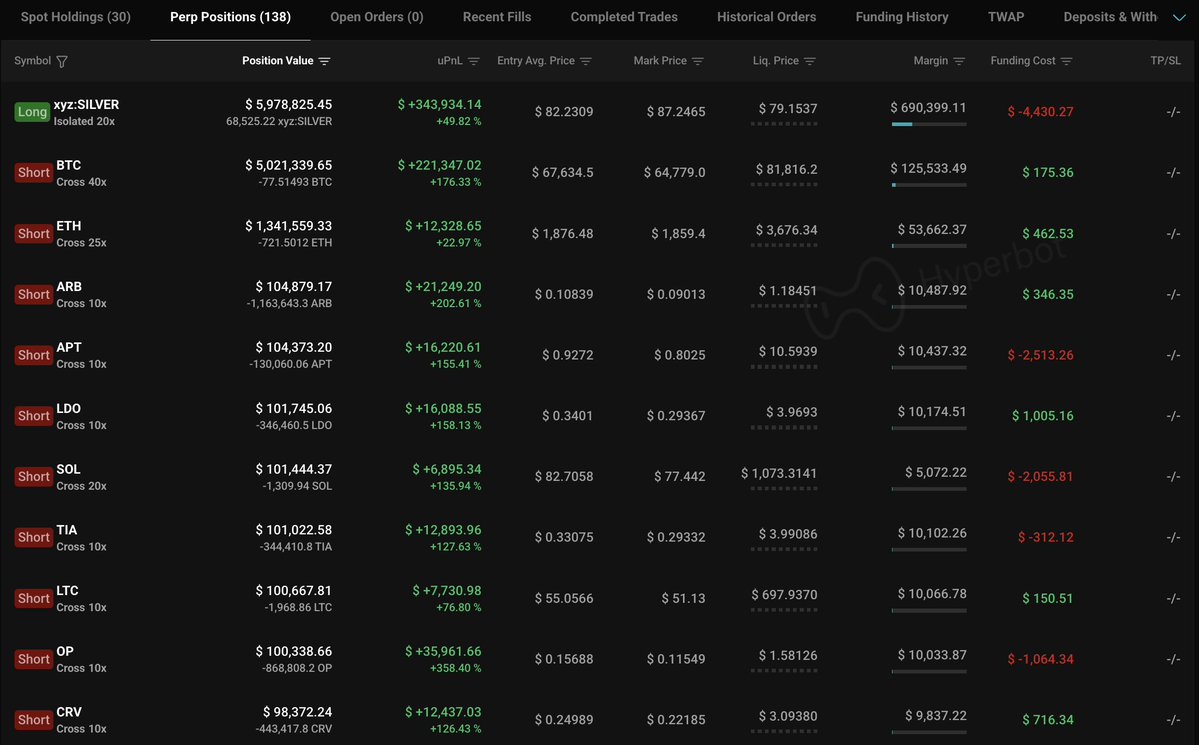Expand the tabs dropdown chevron
The width and height of the screenshot is (1199, 745).
coord(1178,17)
